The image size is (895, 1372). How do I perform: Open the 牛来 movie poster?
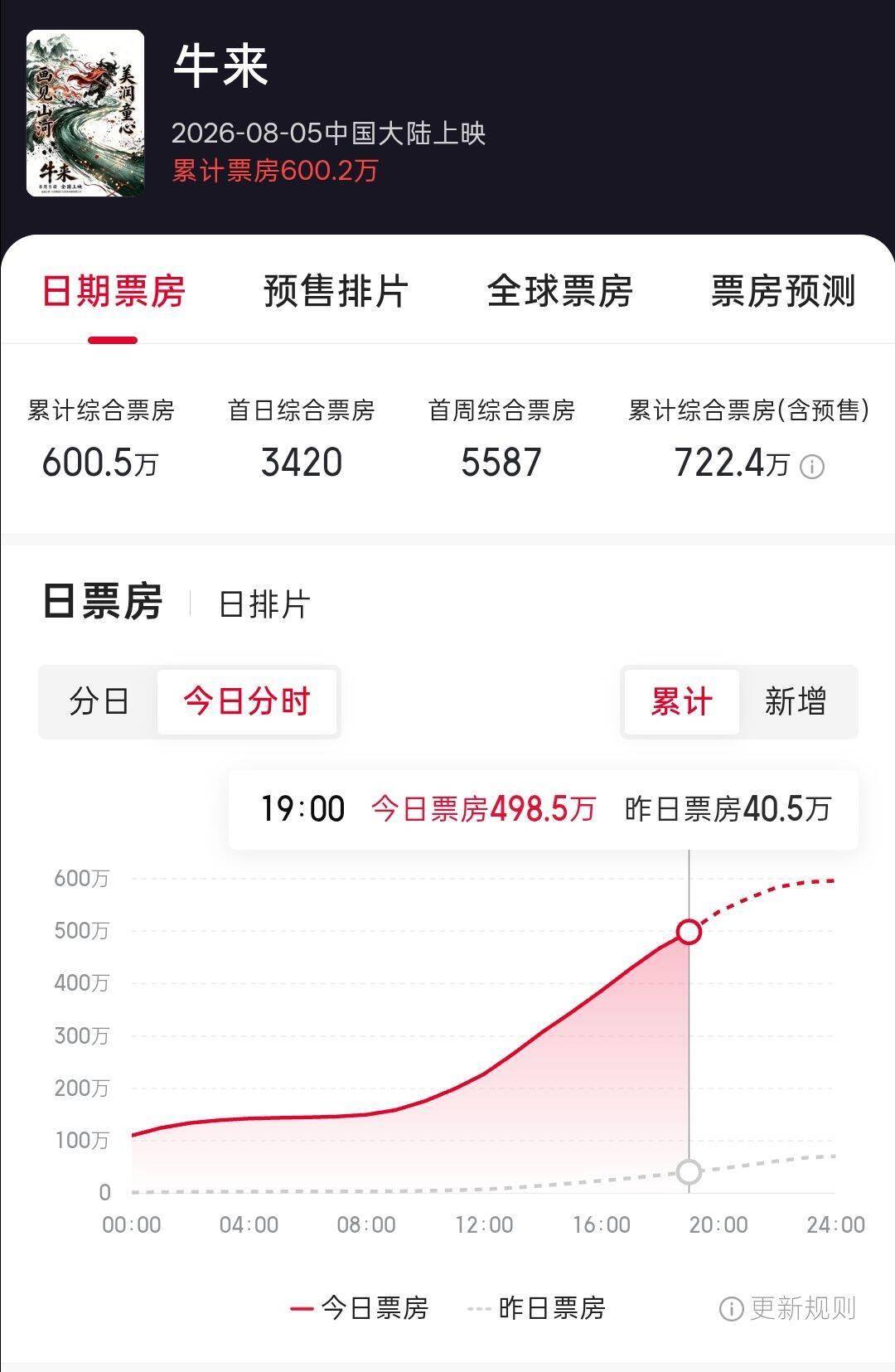click(x=85, y=114)
